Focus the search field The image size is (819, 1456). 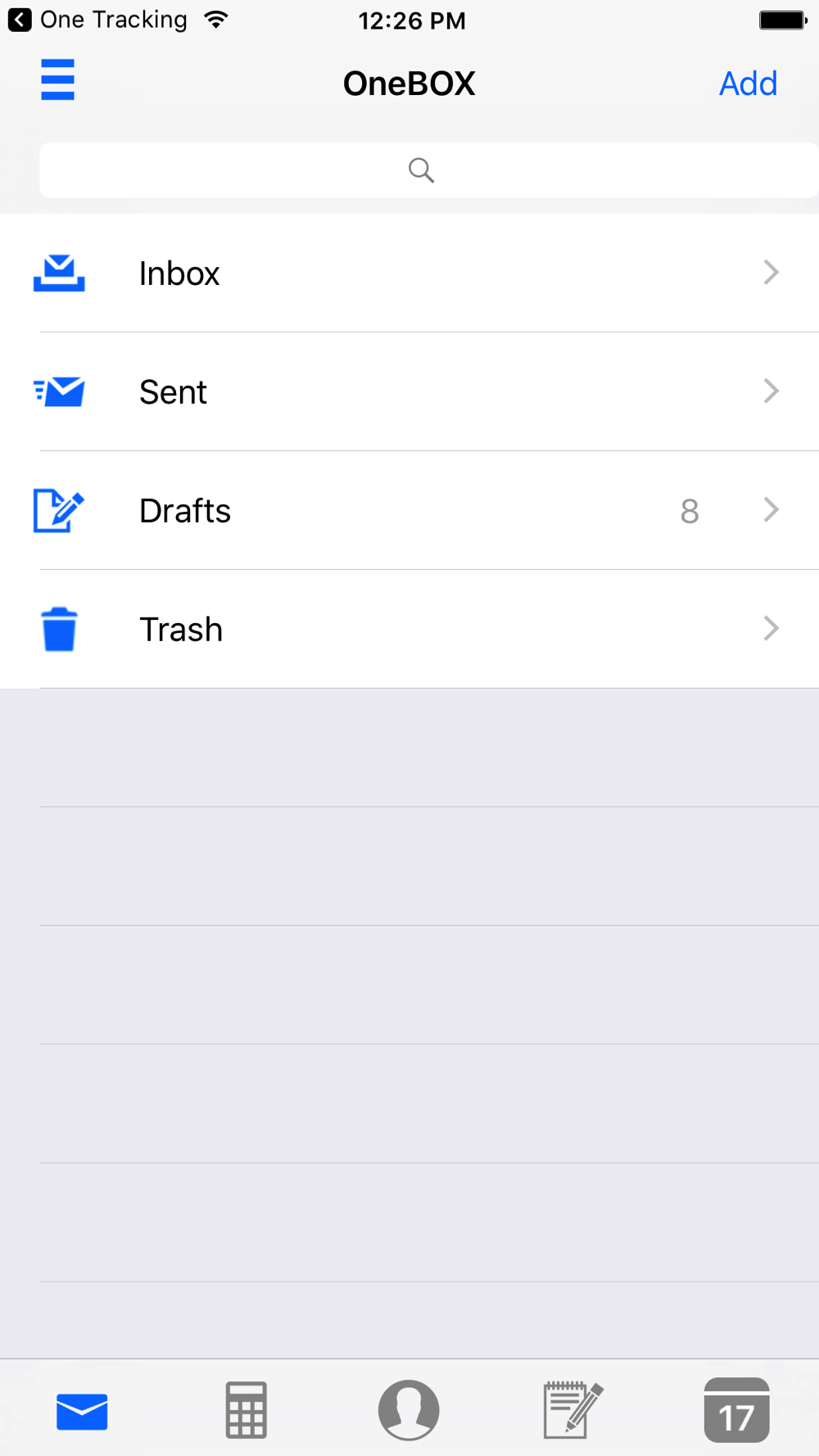tap(429, 170)
